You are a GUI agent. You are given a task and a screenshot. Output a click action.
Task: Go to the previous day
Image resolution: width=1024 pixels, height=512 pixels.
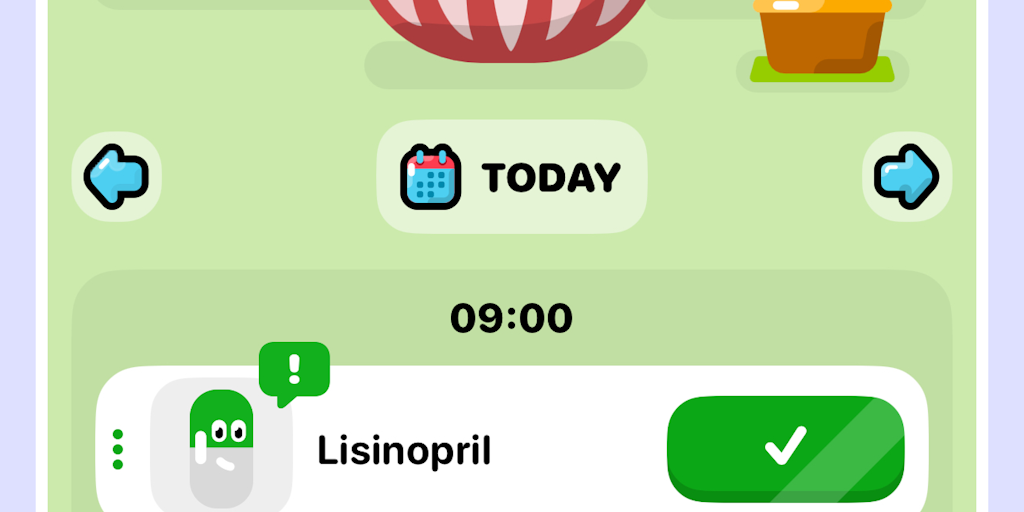pyautogui.click(x=116, y=177)
